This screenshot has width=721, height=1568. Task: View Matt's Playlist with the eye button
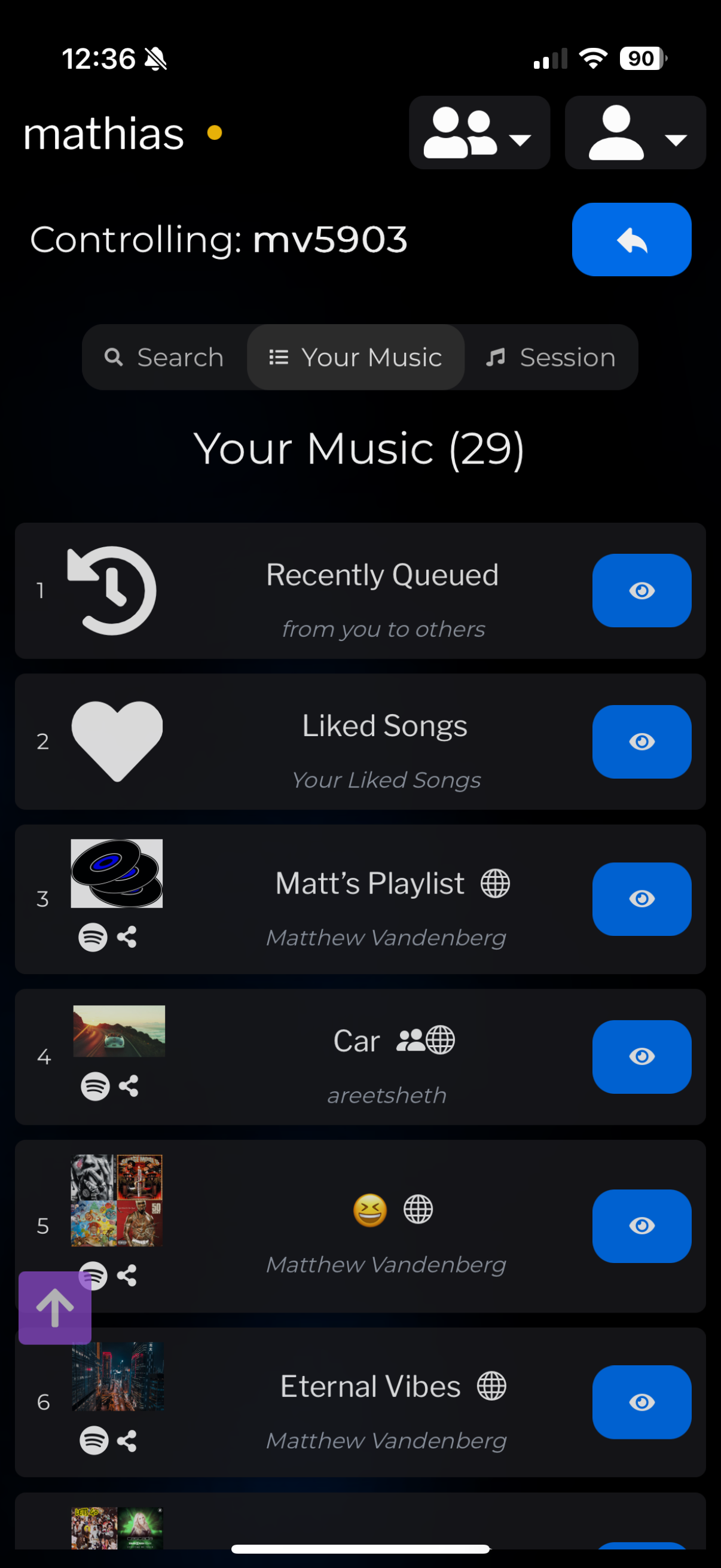642,899
